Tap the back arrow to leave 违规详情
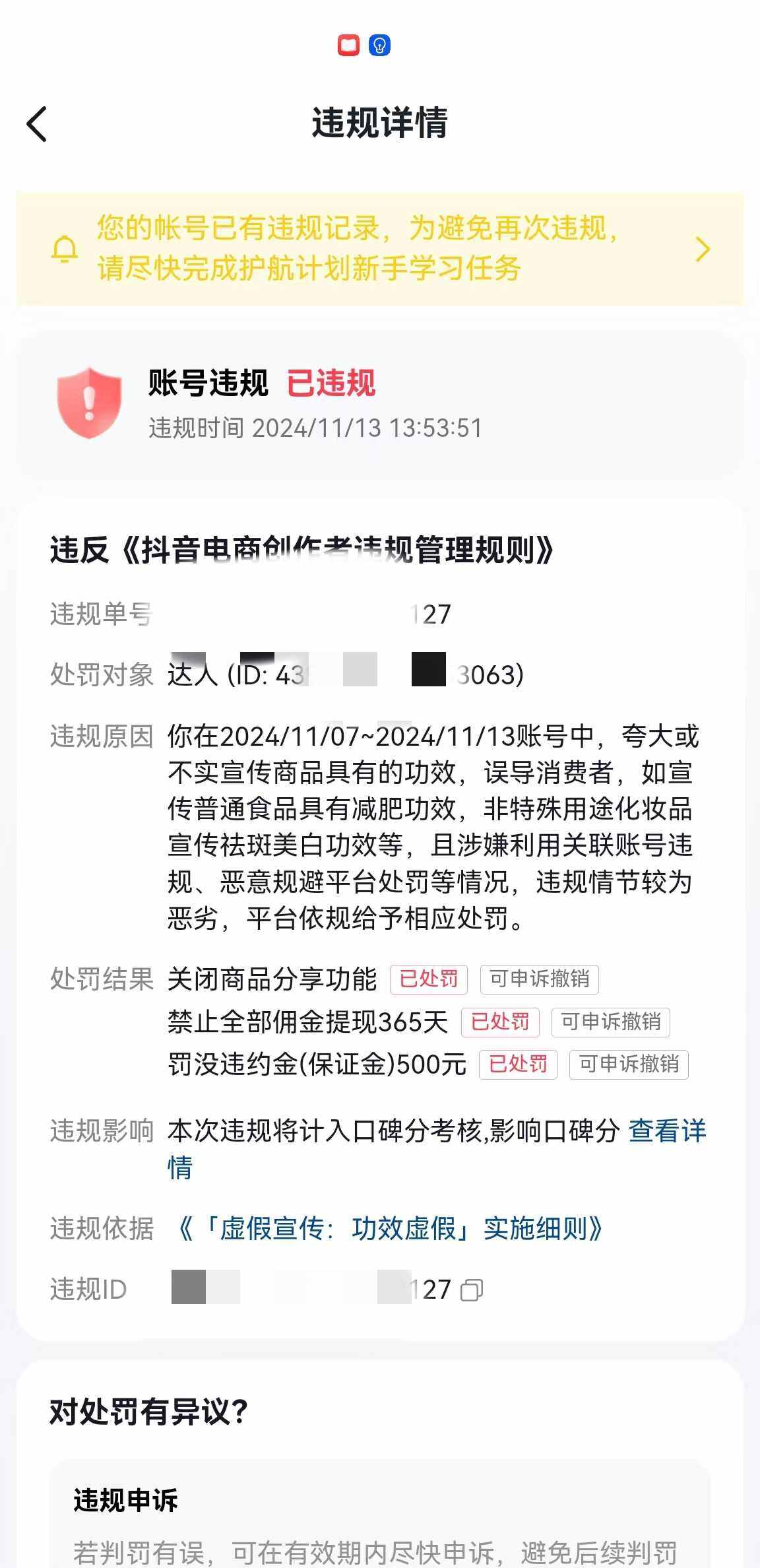The image size is (760, 1568). point(38,125)
